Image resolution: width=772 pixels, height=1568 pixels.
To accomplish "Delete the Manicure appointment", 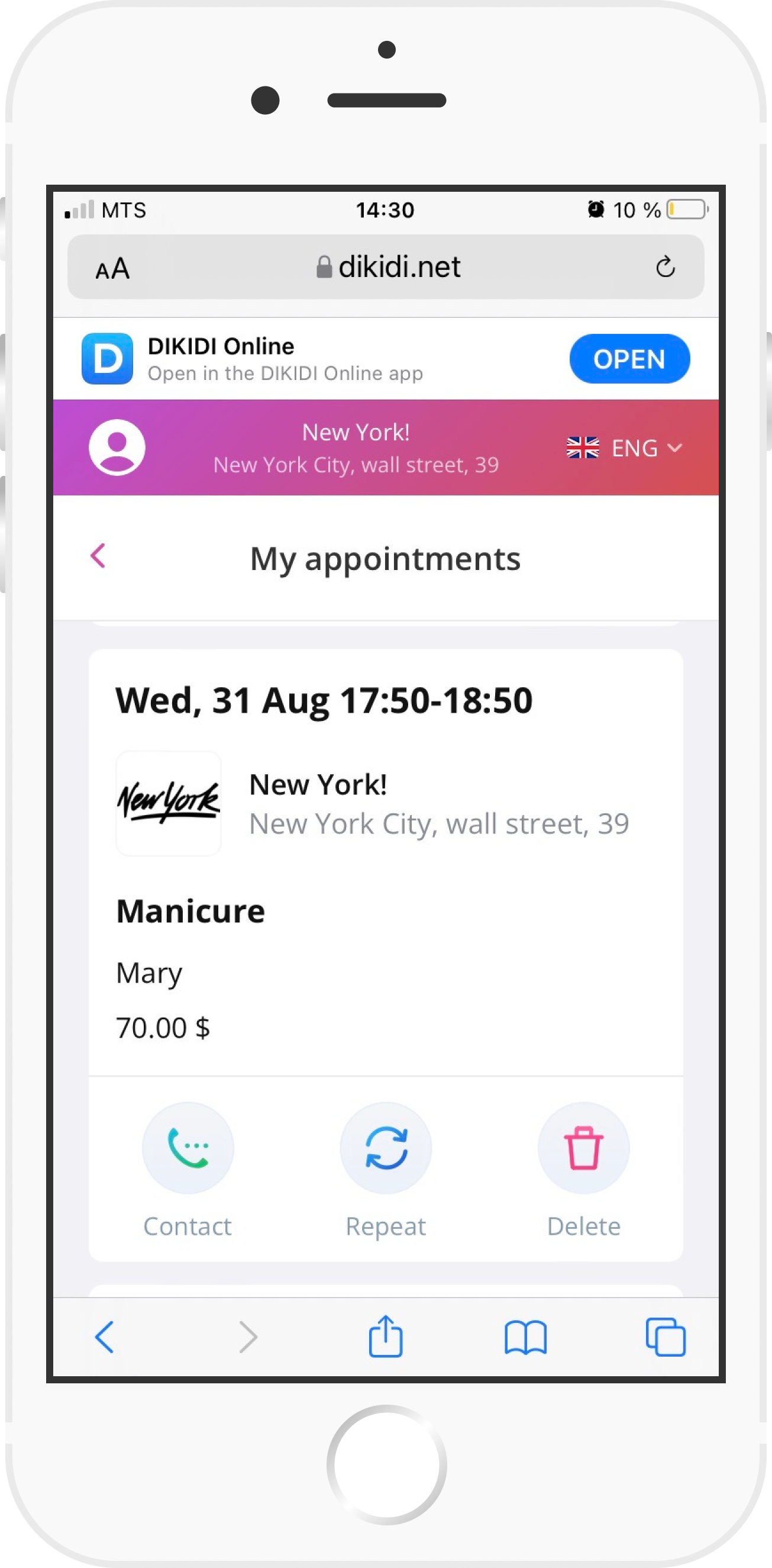I will (583, 1170).
